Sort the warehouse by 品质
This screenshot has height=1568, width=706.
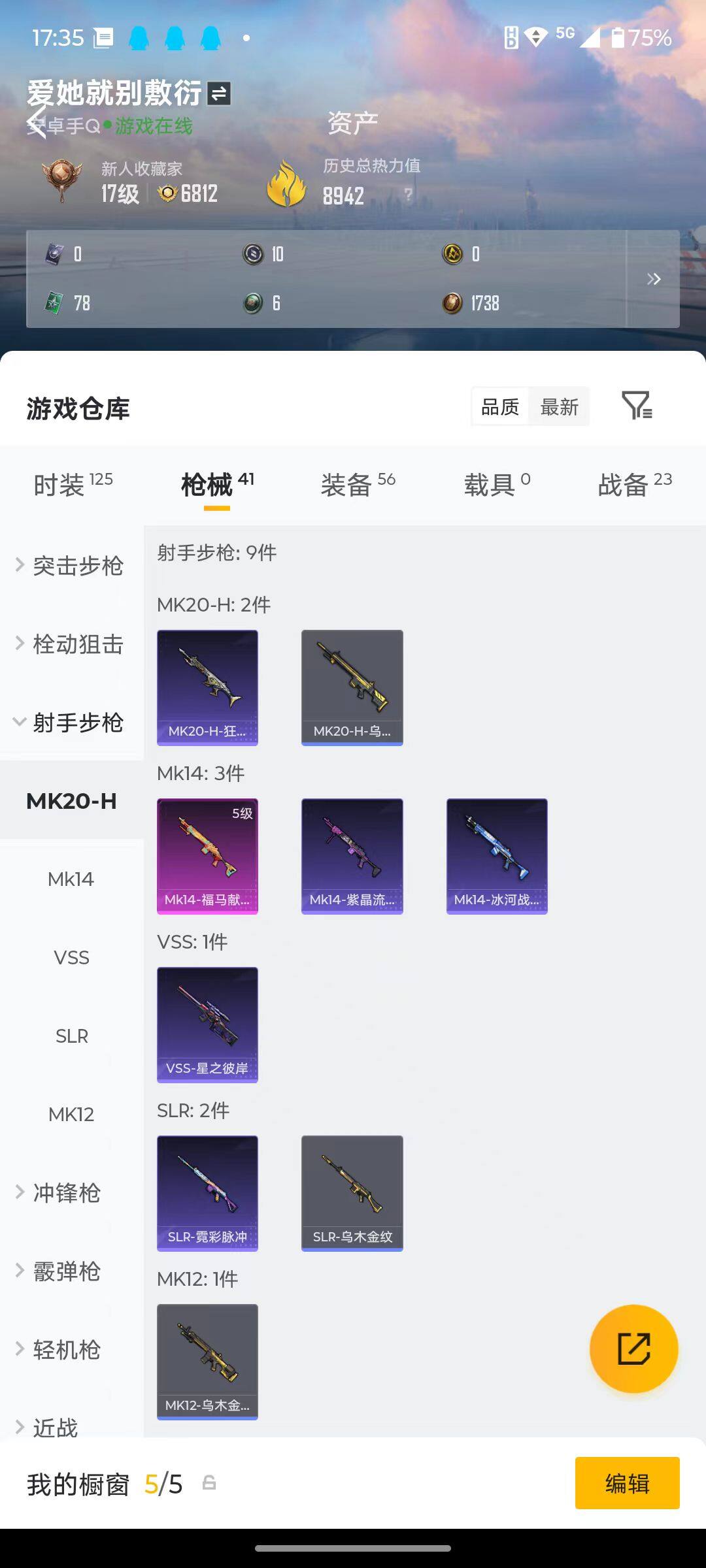click(x=500, y=407)
